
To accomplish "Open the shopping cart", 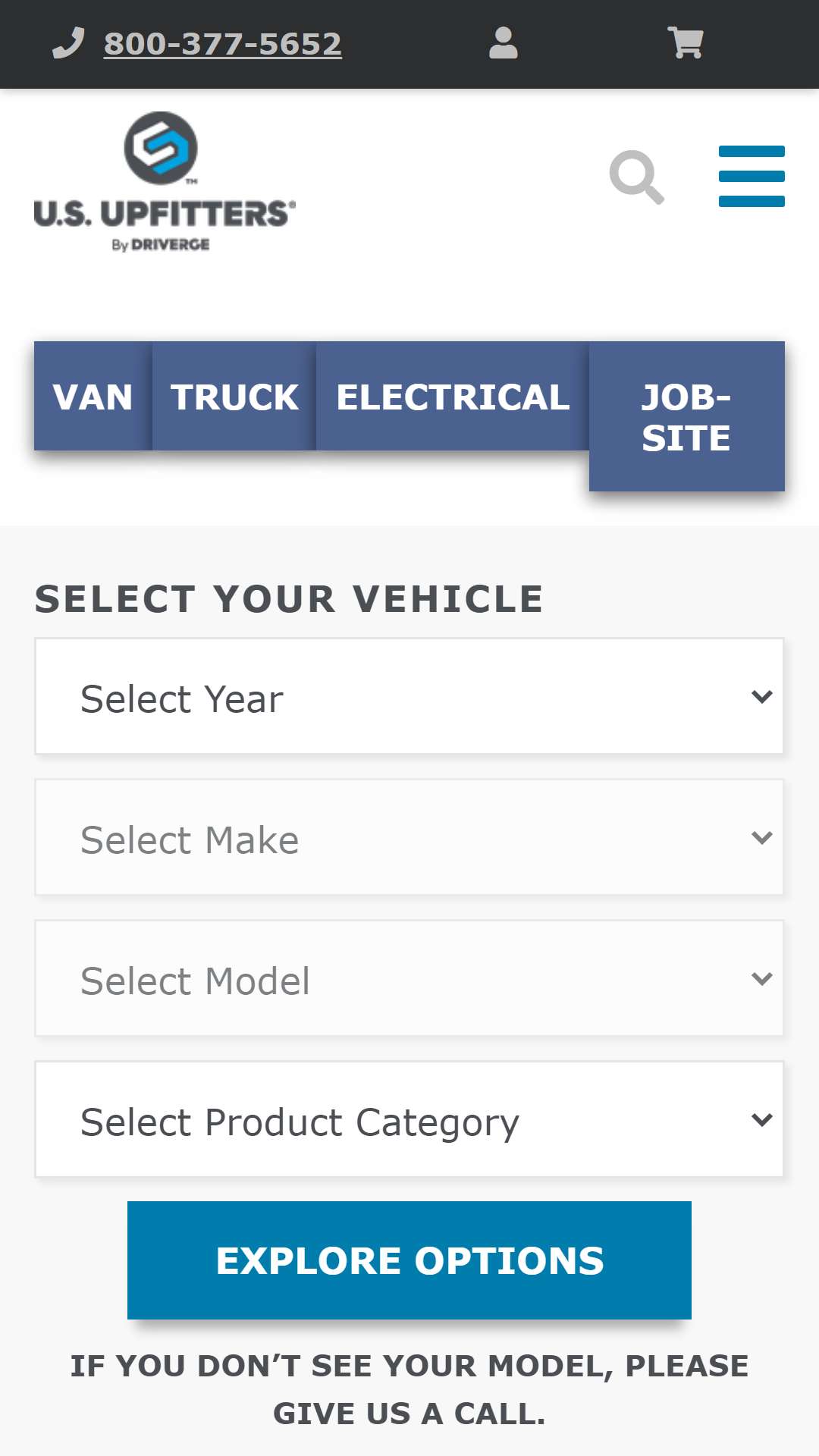I will 686,43.
